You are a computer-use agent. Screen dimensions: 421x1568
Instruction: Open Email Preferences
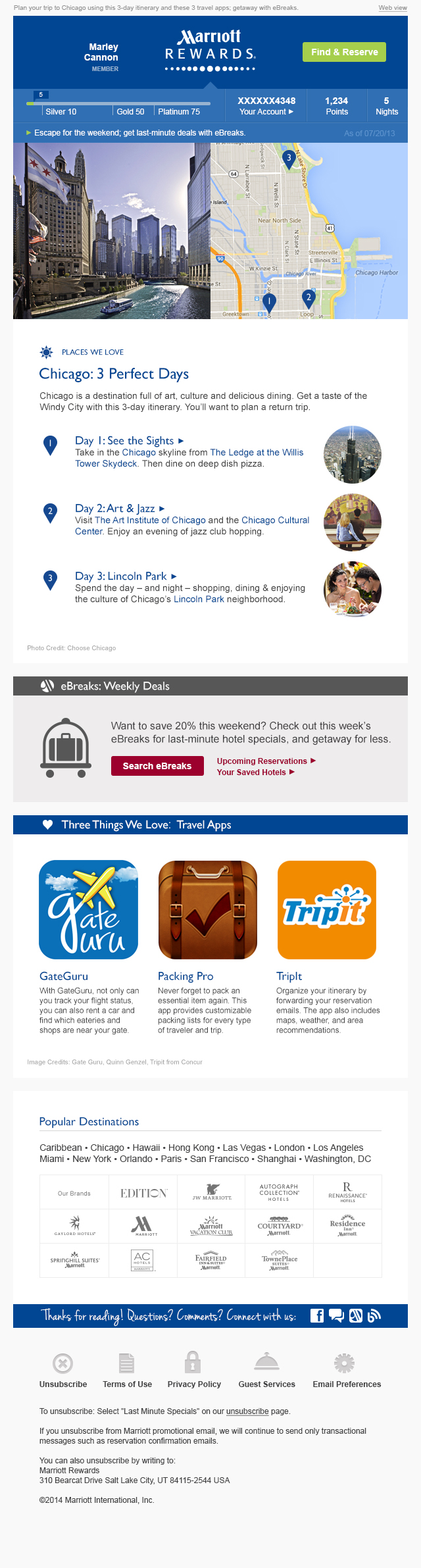[347, 1384]
